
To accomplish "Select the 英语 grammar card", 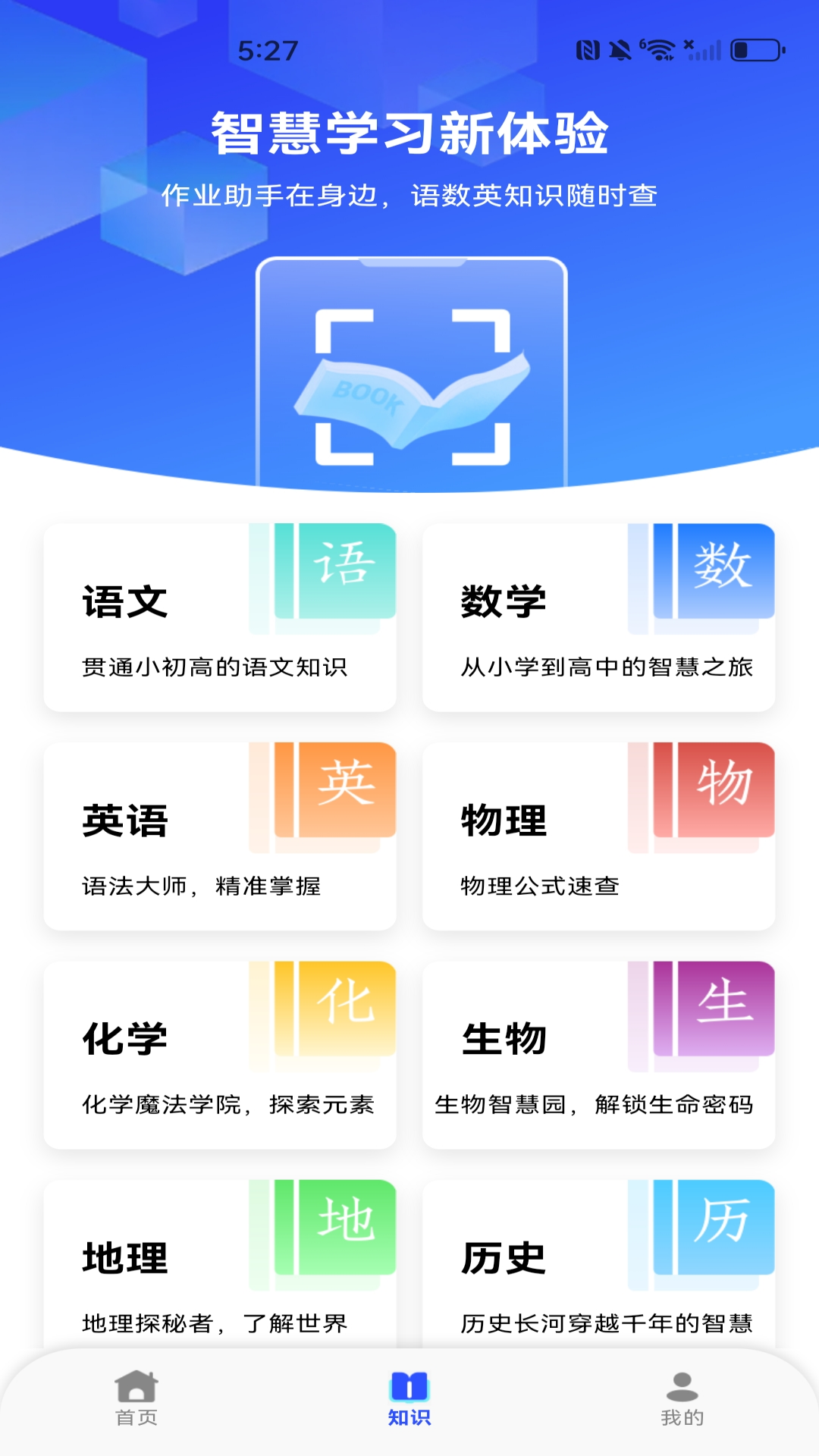I will [x=220, y=836].
